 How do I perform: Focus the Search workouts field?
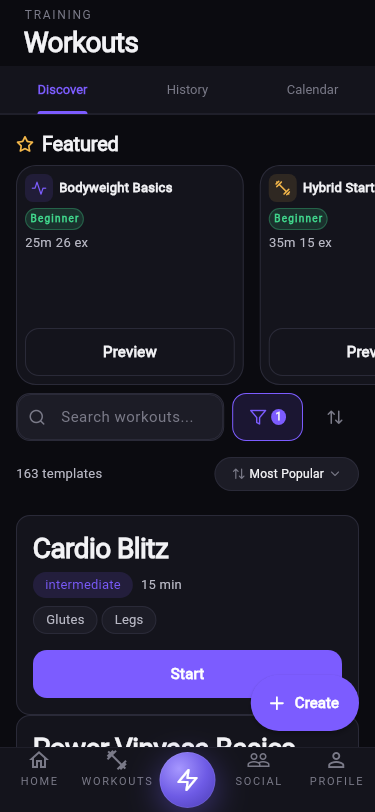click(120, 417)
